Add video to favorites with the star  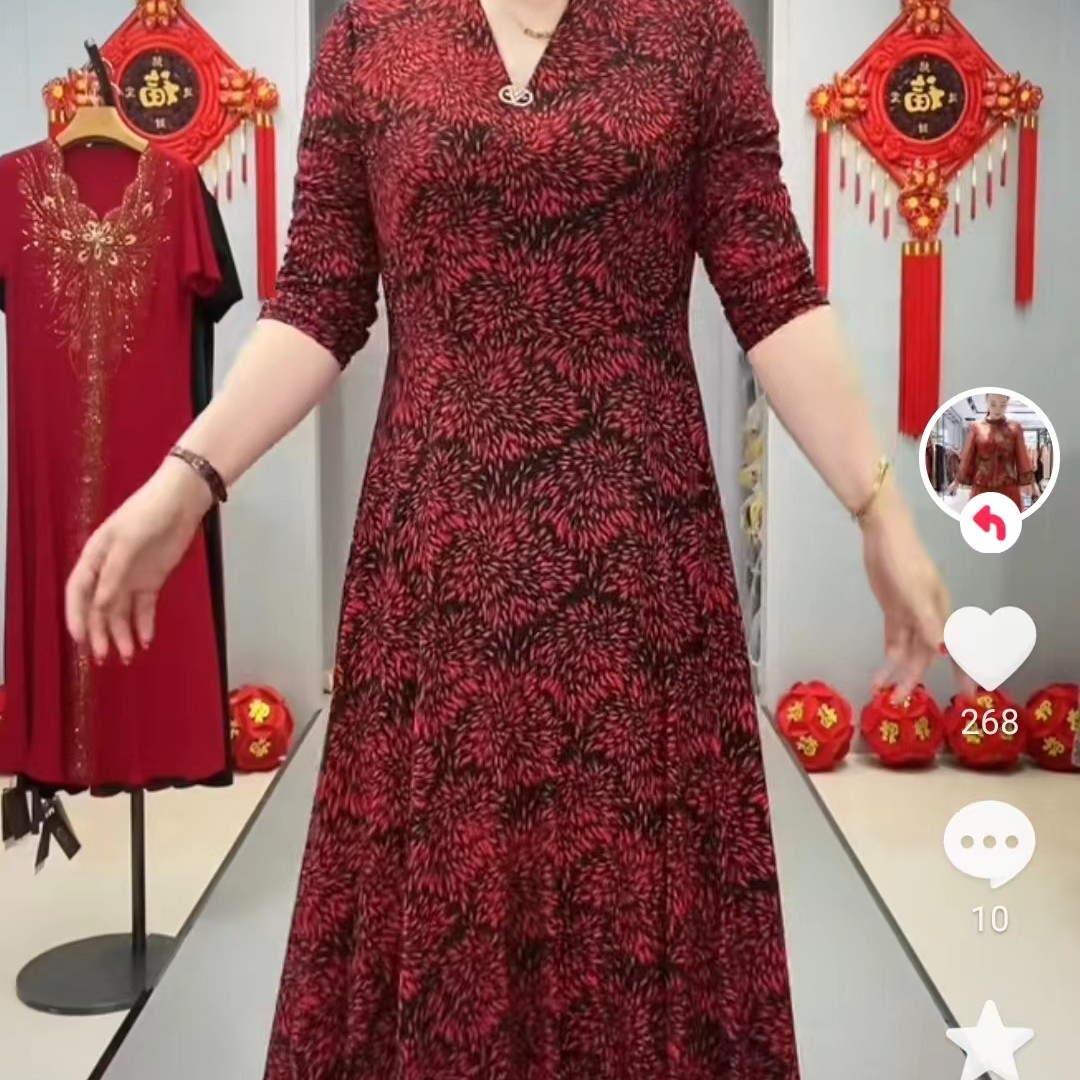pos(989,1042)
